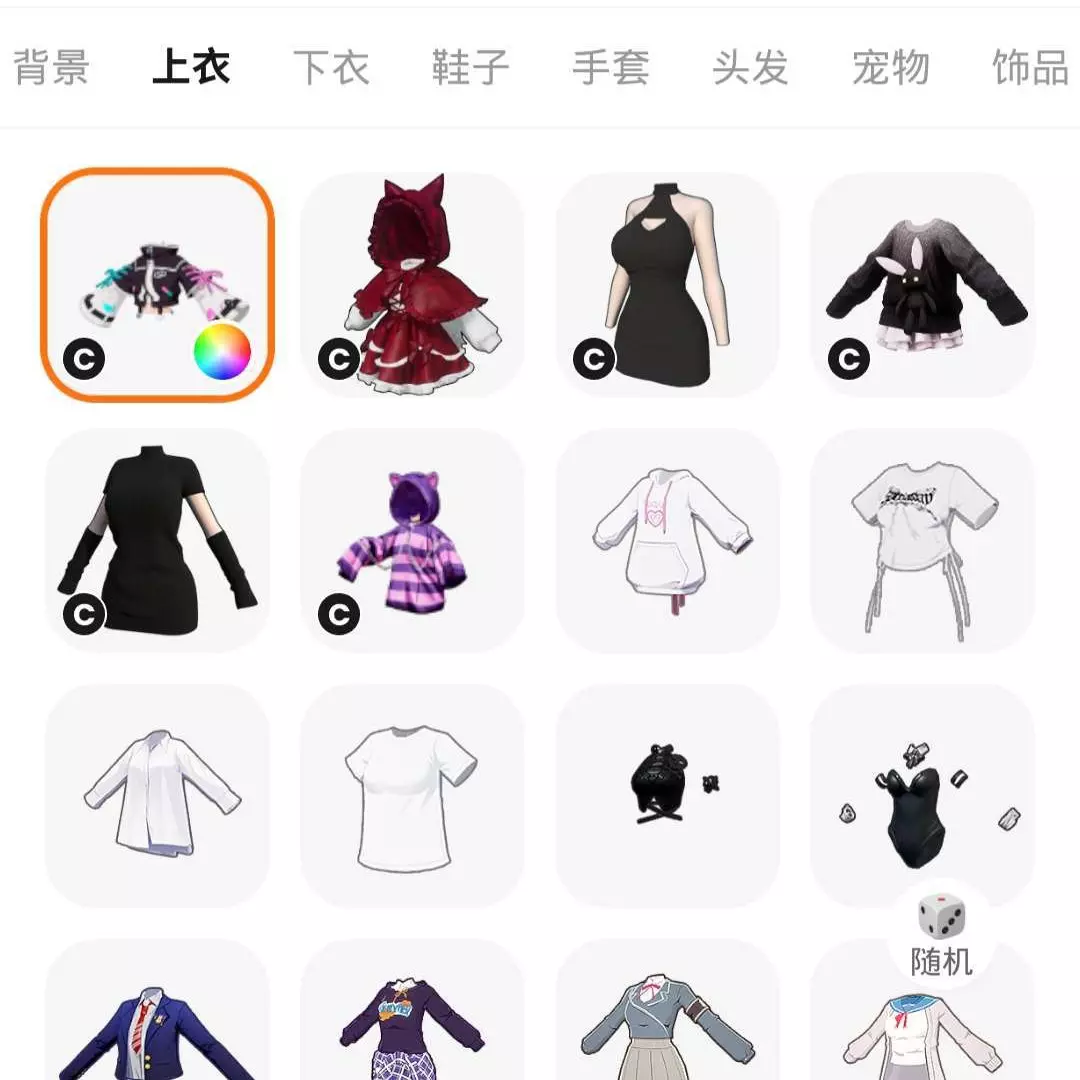Image resolution: width=1080 pixels, height=1080 pixels.
Task: Switch to the 下衣 tab
Action: (x=331, y=68)
